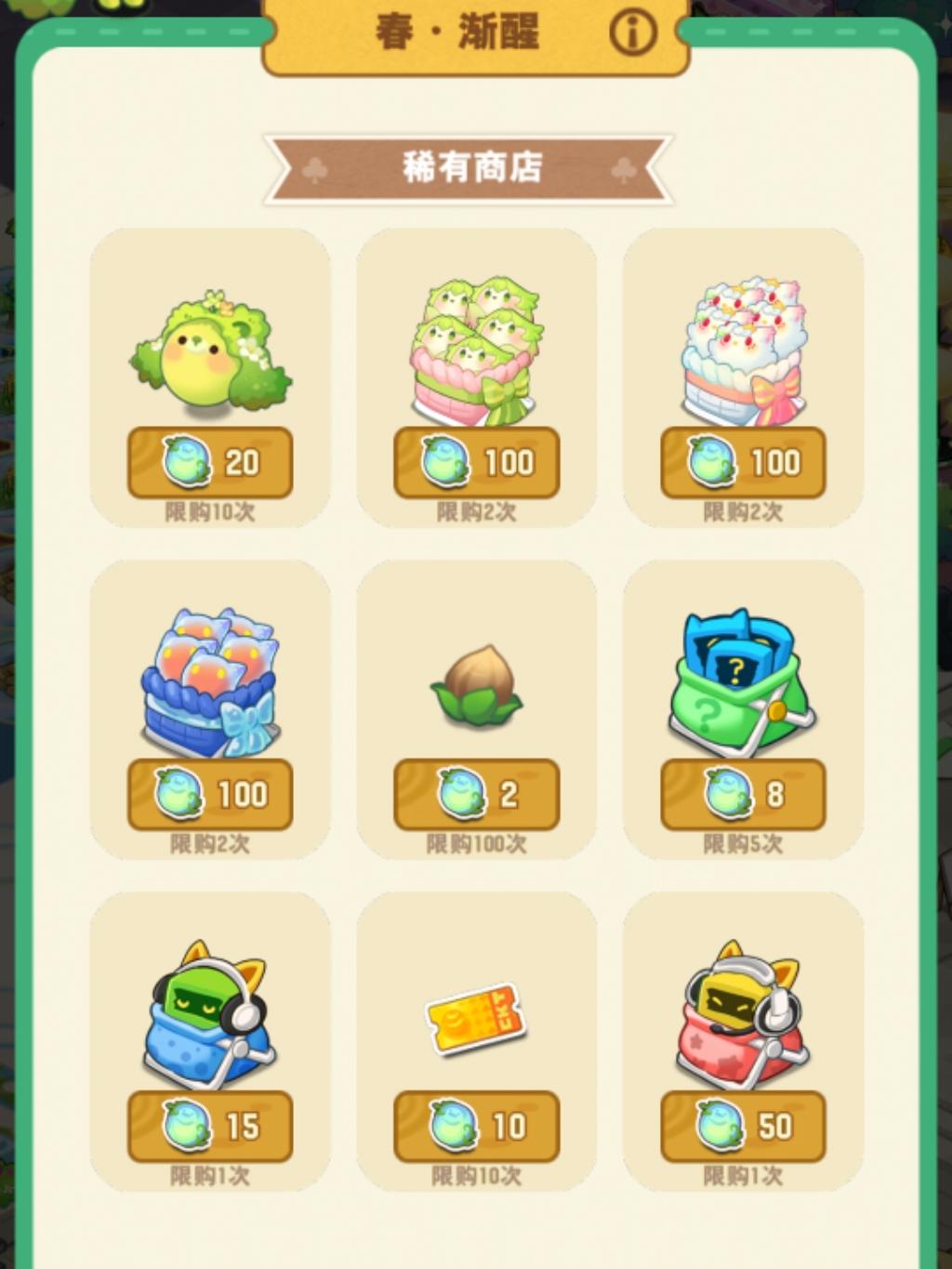Buy the bush bird for 20 currency
The height and width of the screenshot is (1269, 952).
click(208, 462)
